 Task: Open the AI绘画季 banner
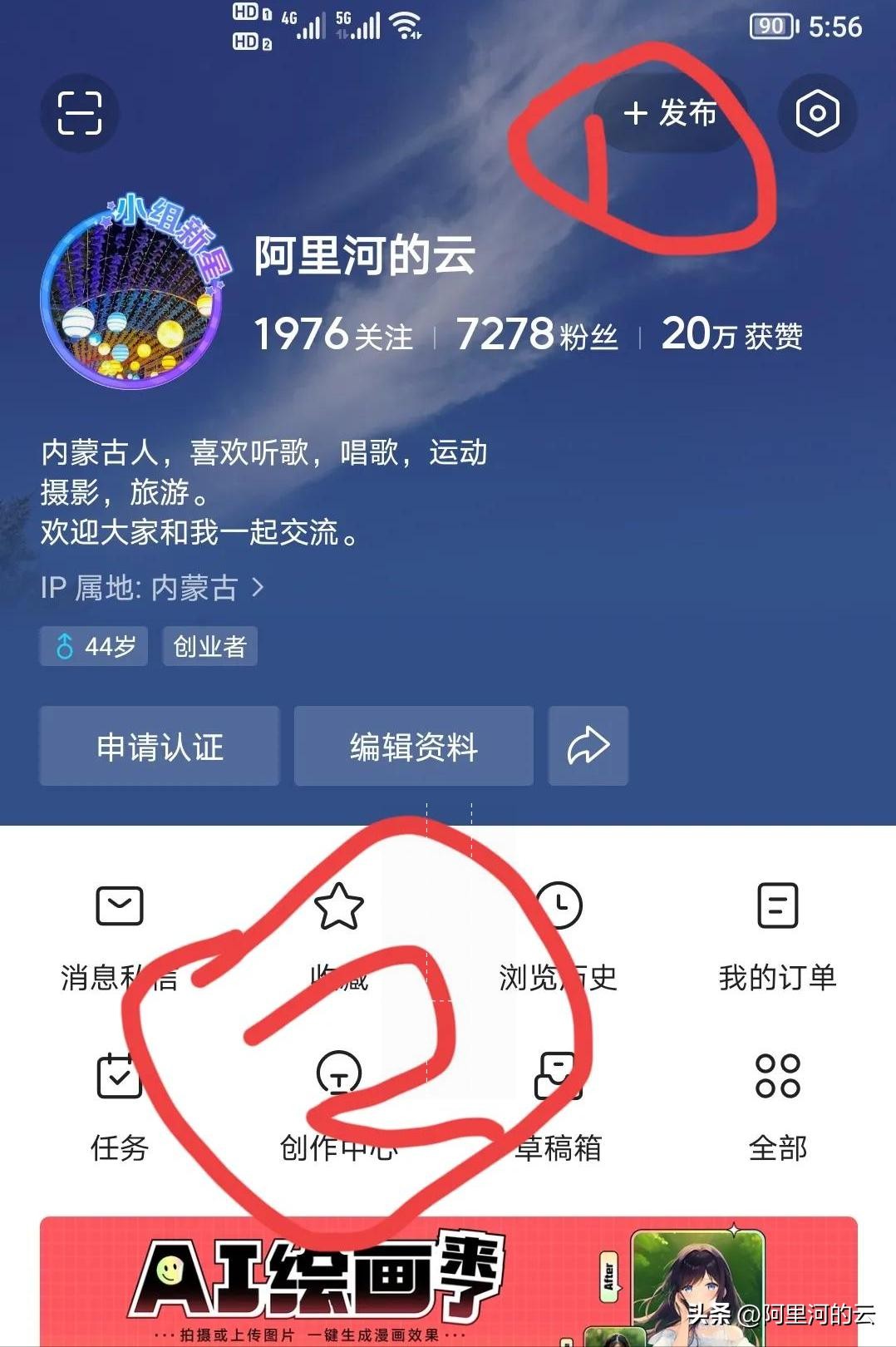(x=448, y=1280)
